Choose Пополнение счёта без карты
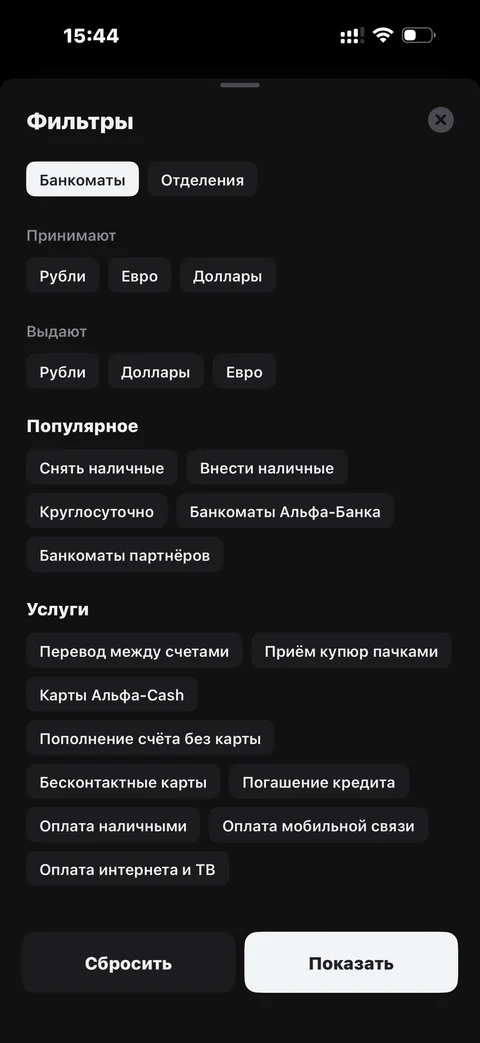480x1043 pixels. coord(150,738)
